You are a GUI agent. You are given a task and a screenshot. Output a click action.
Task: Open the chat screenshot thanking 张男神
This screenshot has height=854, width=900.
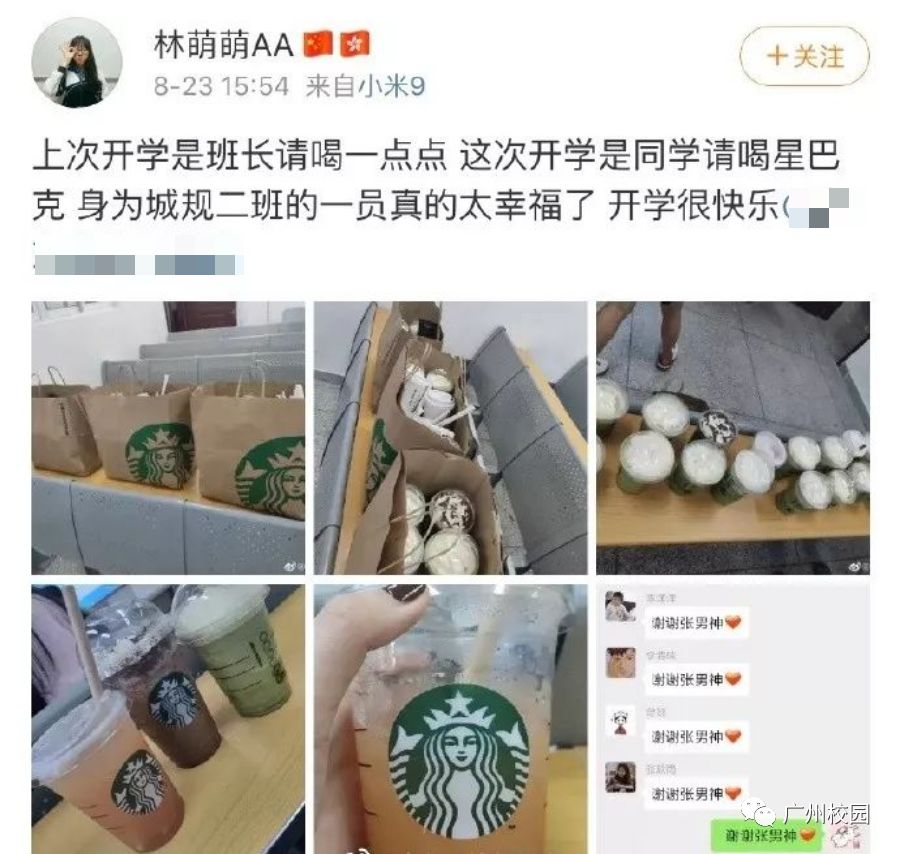[x=732, y=717]
